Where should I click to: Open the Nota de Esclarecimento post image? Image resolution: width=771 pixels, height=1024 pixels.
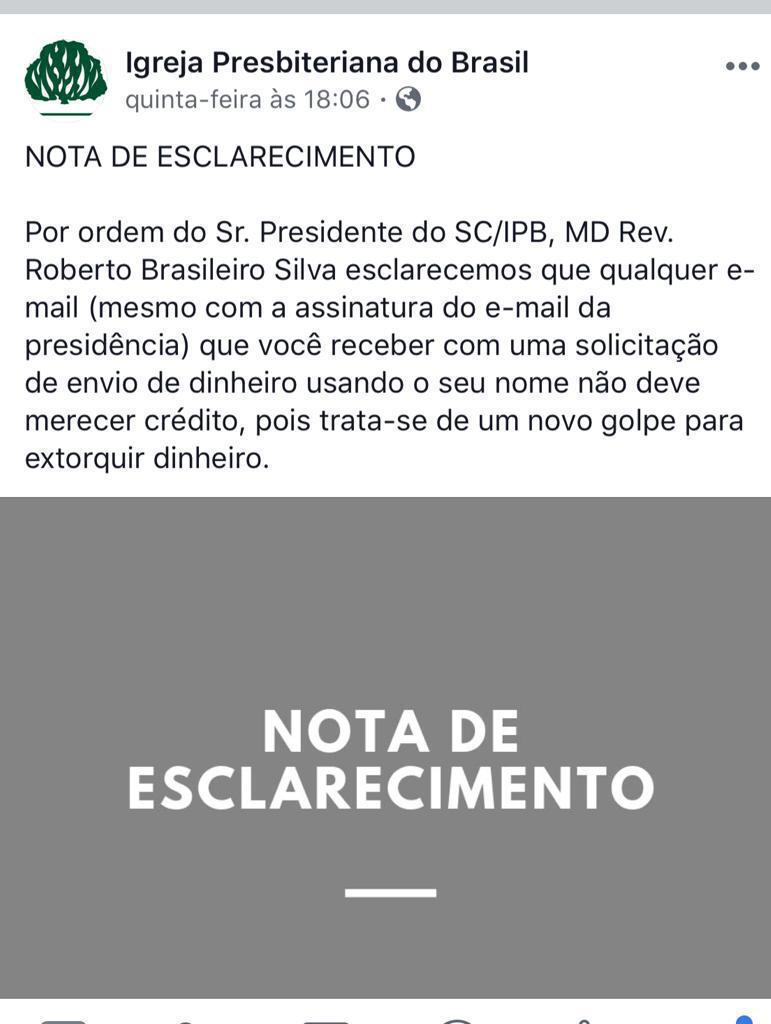coord(385,745)
